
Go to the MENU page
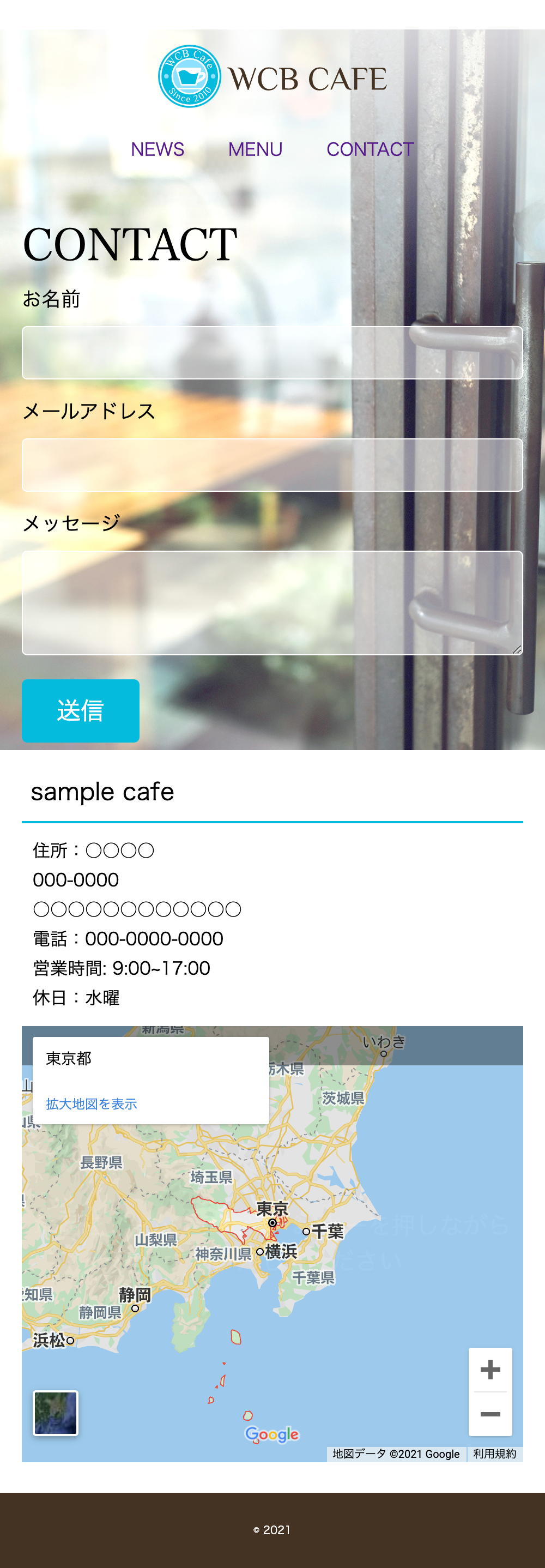click(x=255, y=149)
